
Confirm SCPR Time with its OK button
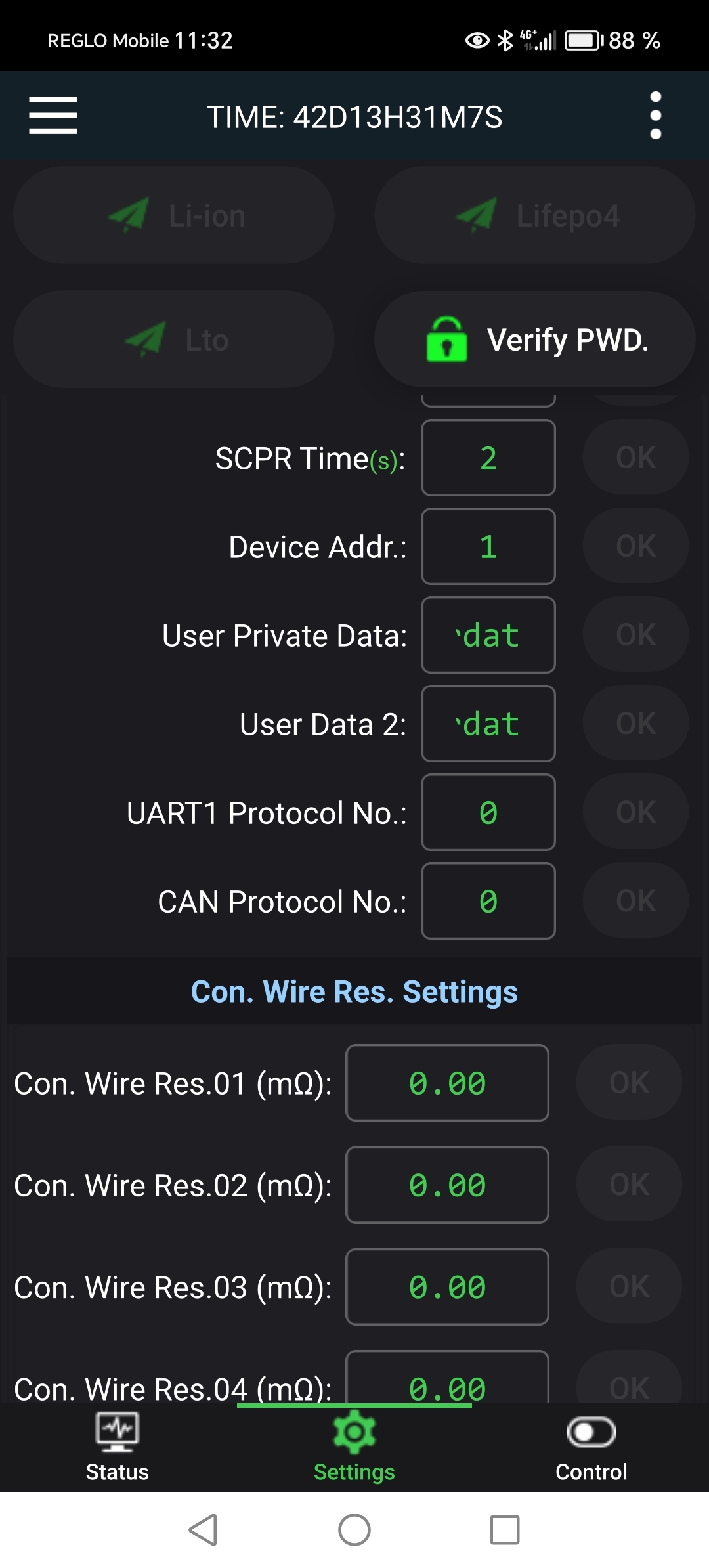point(635,458)
